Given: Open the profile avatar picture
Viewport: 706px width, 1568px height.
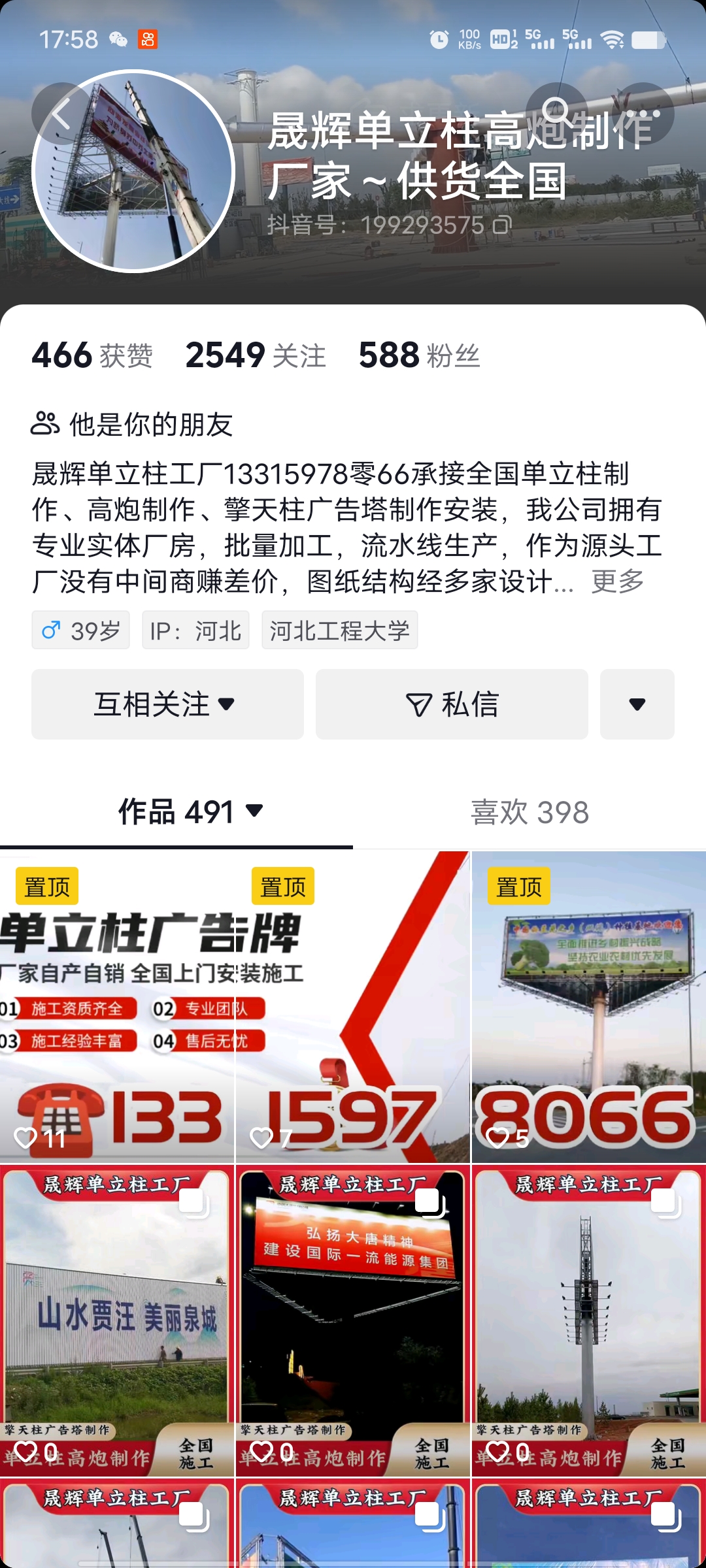Looking at the screenshot, I should click(133, 171).
